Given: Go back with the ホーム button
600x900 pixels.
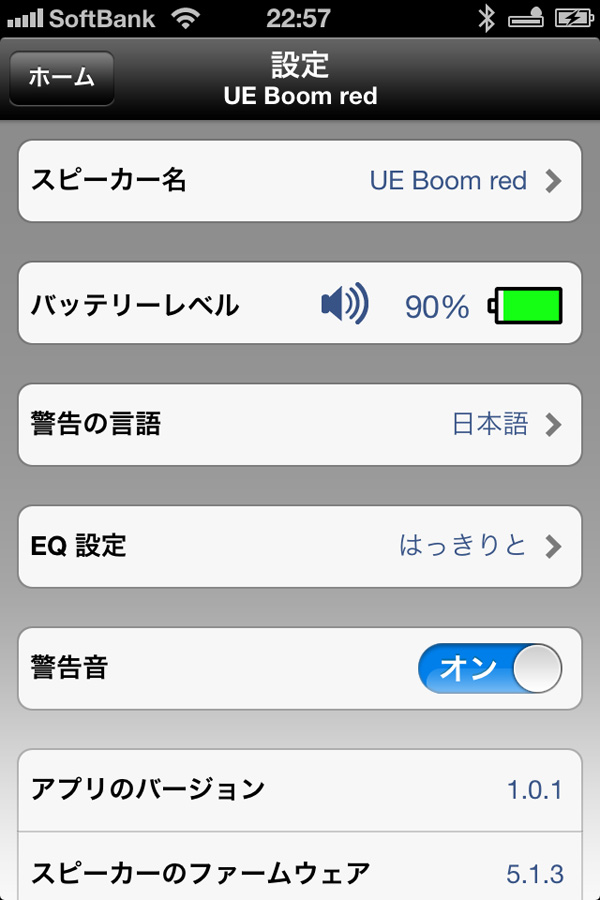Looking at the screenshot, I should pyautogui.click(x=62, y=78).
